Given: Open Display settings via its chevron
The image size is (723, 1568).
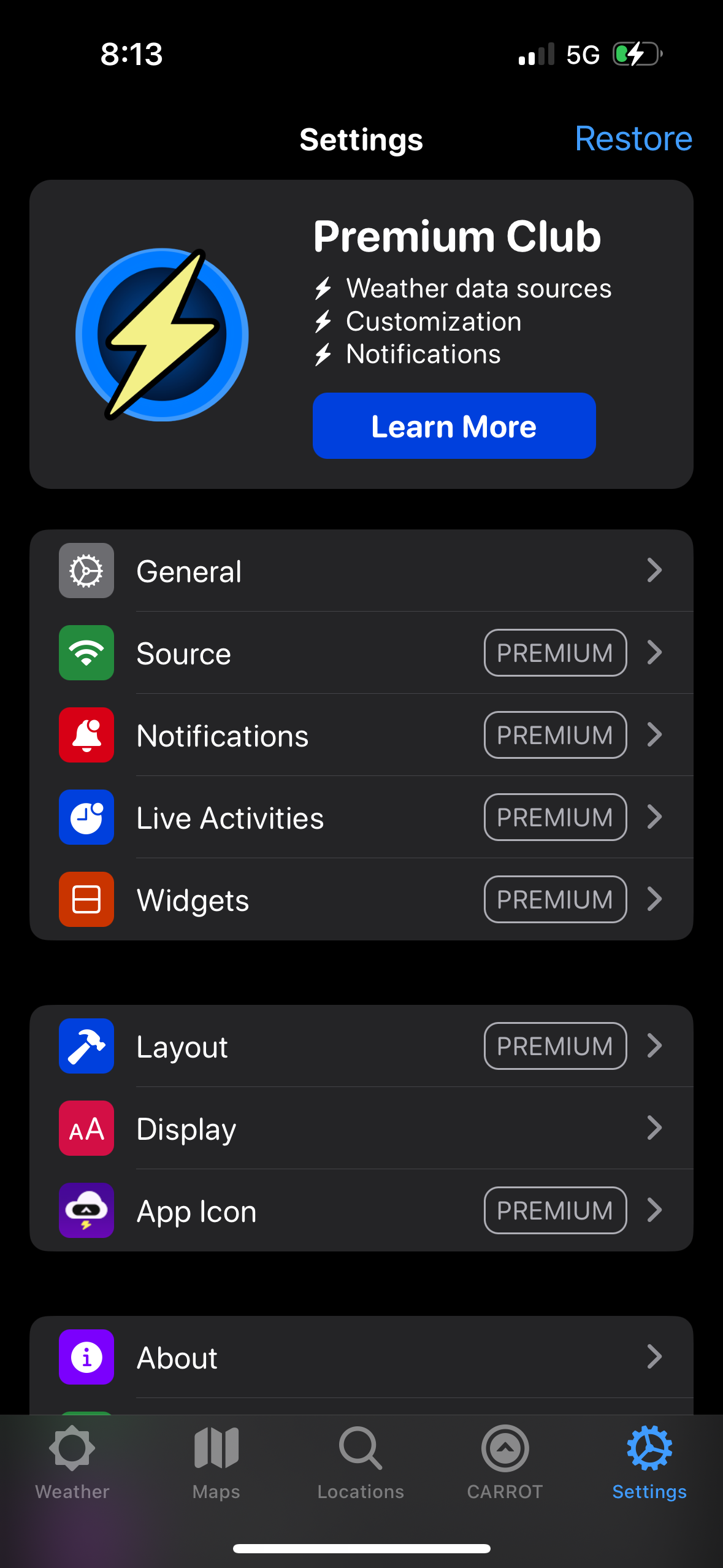Looking at the screenshot, I should [x=655, y=1128].
